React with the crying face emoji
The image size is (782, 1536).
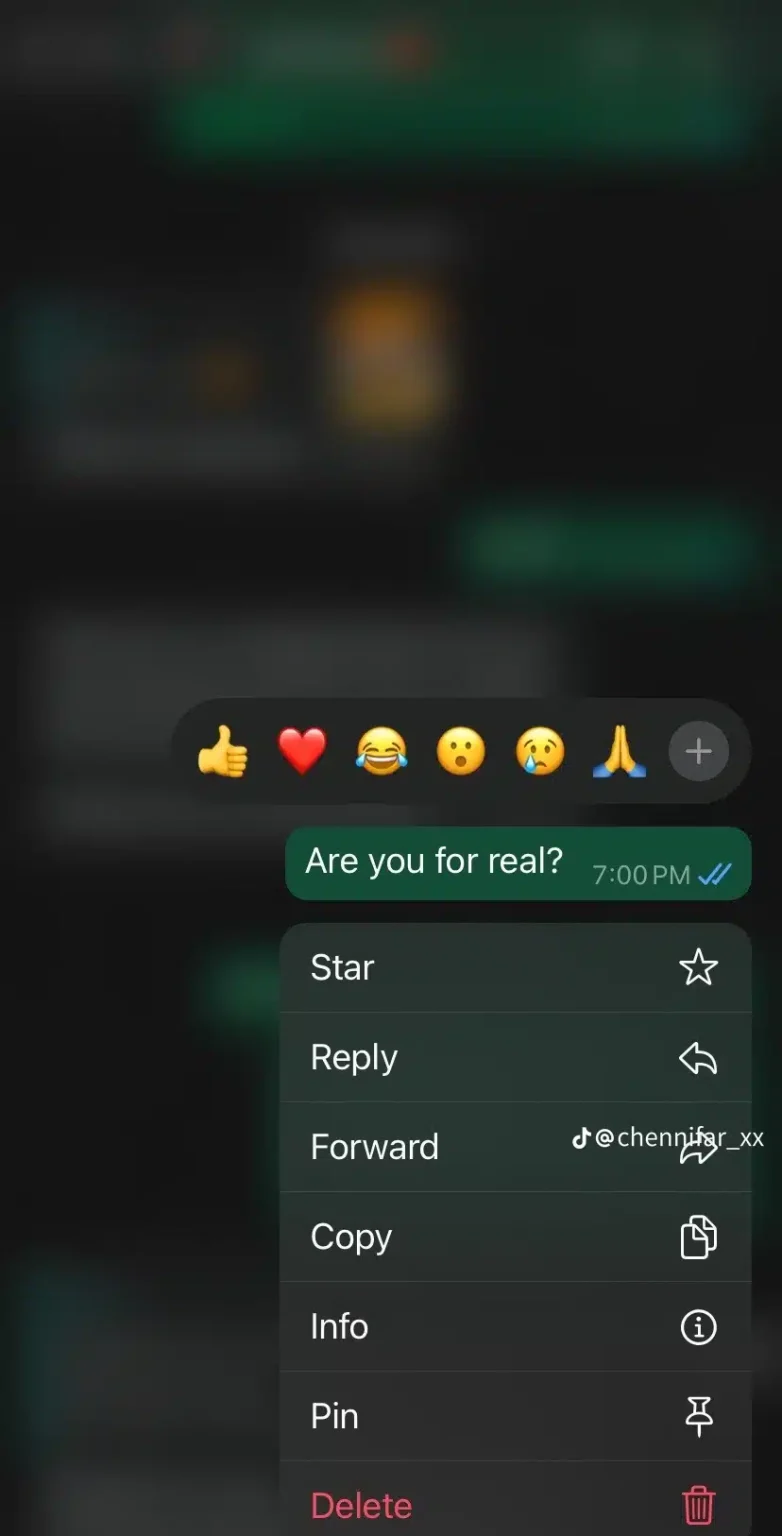tap(540, 752)
